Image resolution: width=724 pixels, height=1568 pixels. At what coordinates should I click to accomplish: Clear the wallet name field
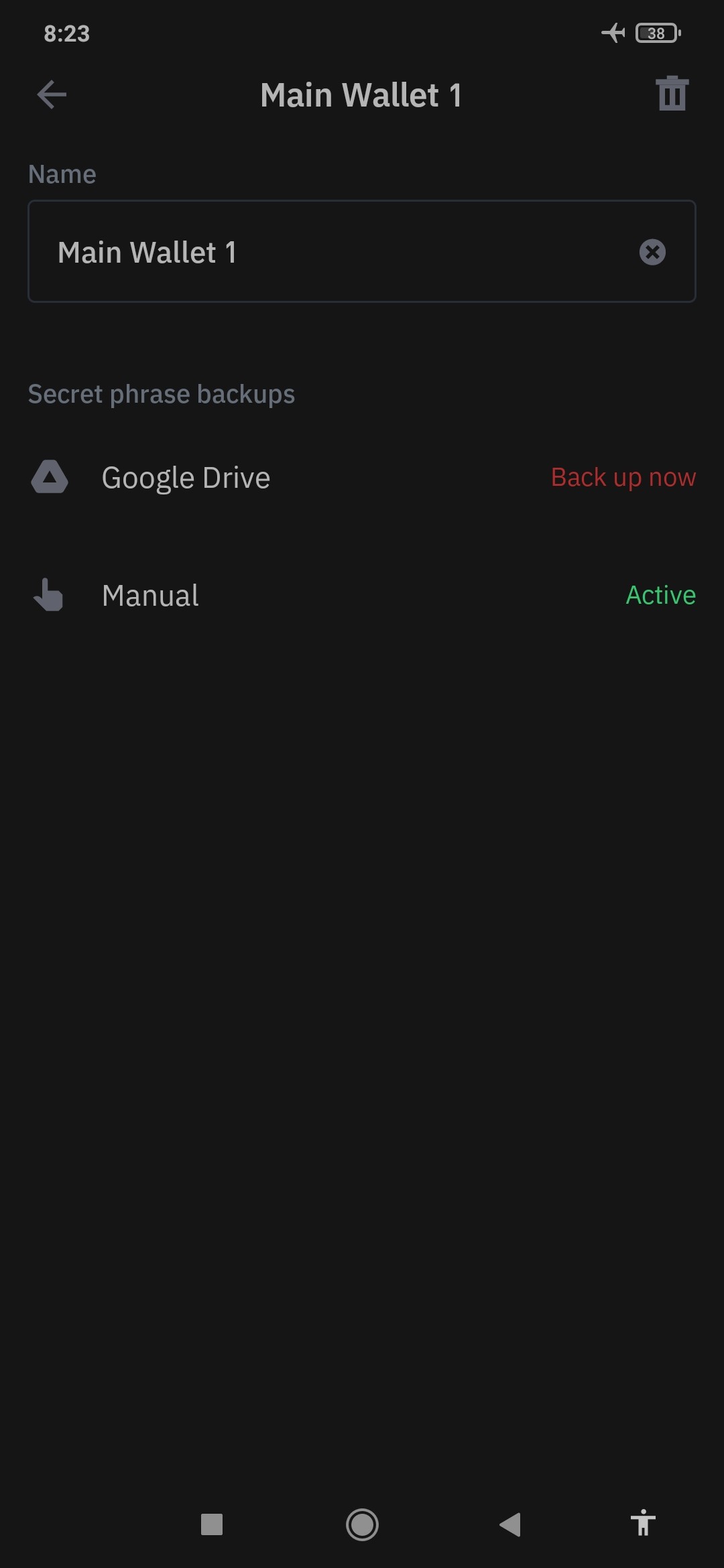[652, 253]
